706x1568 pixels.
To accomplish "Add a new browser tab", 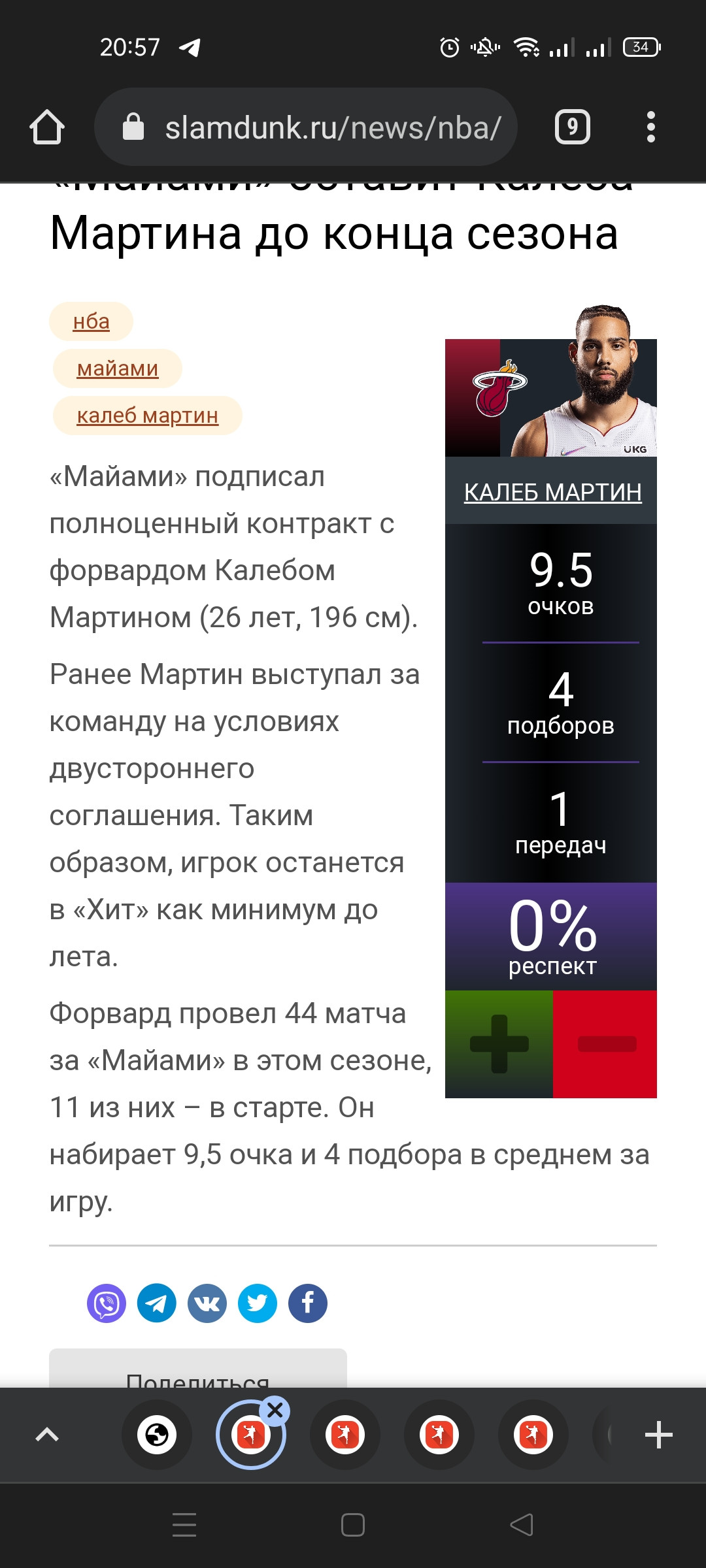I will (658, 1435).
